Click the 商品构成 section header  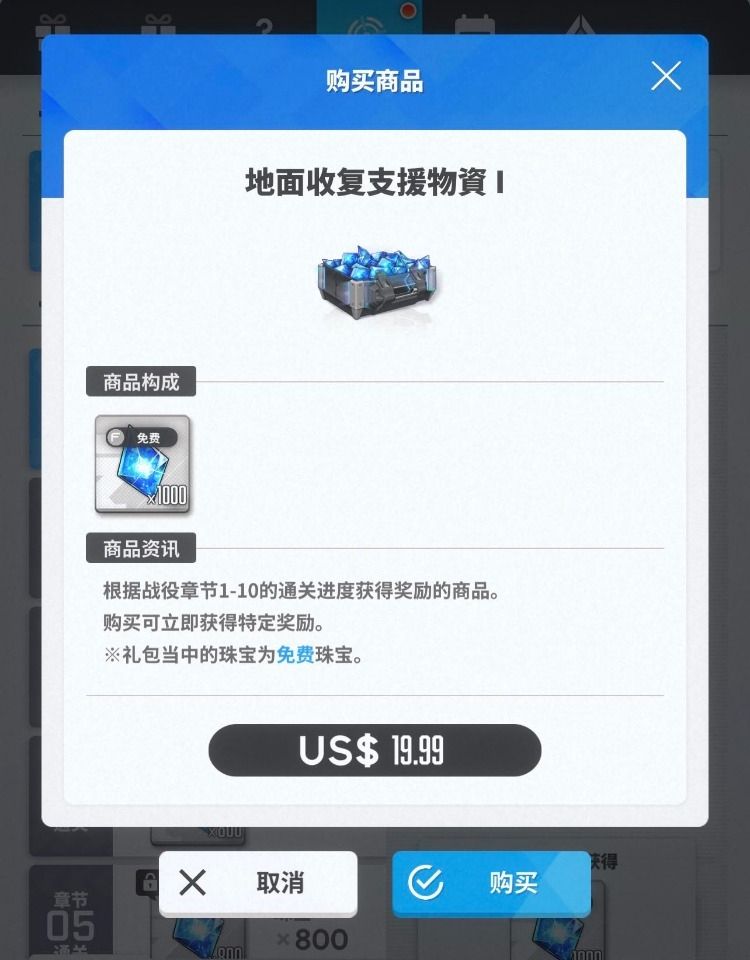pyautogui.click(x=141, y=381)
